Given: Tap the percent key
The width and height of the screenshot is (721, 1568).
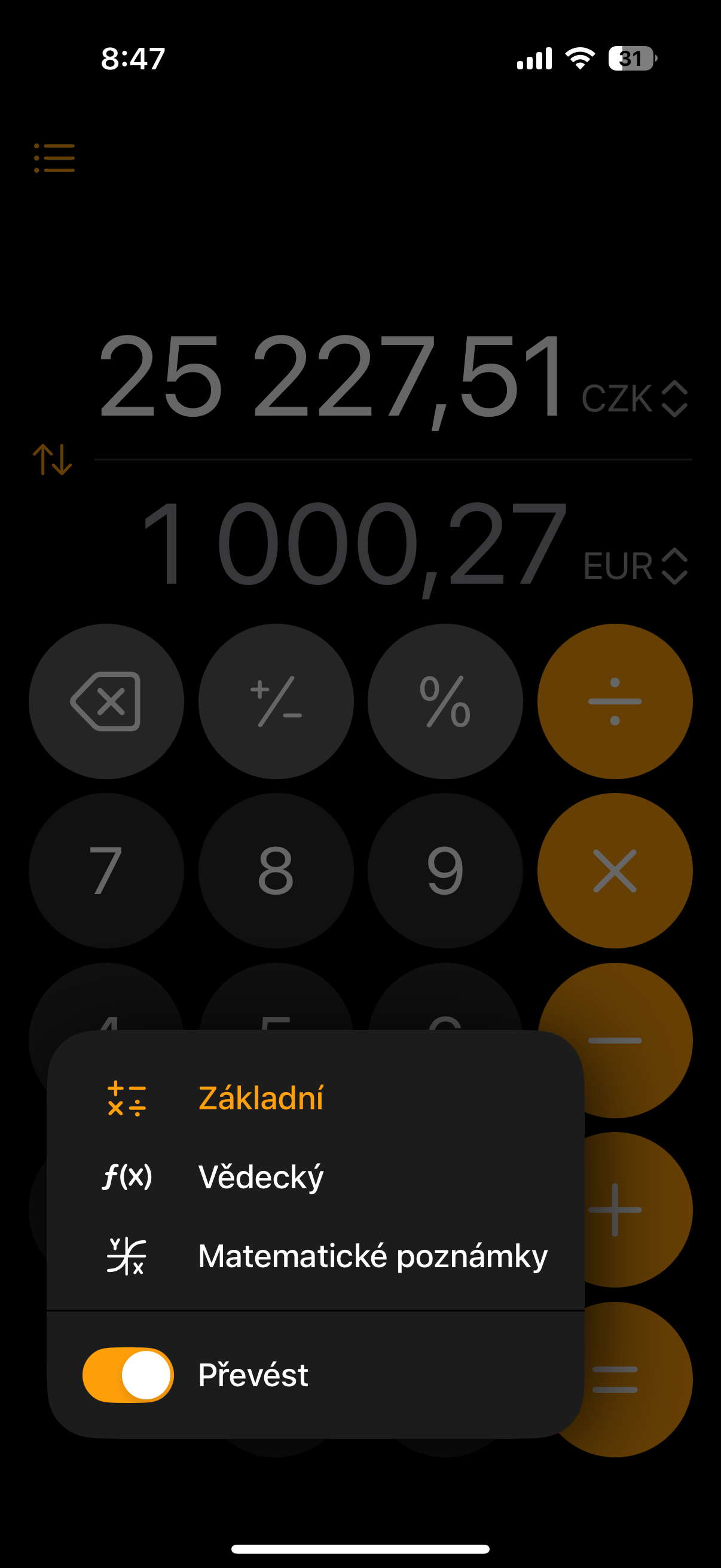Looking at the screenshot, I should coord(445,701).
